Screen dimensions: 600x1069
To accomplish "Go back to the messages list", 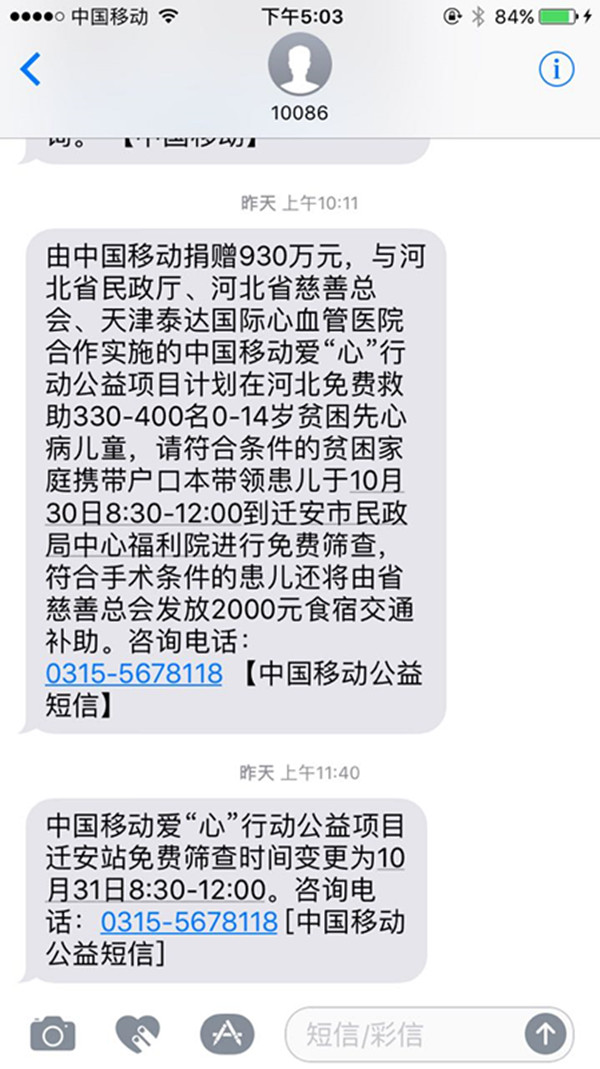I will pyautogui.click(x=31, y=69).
